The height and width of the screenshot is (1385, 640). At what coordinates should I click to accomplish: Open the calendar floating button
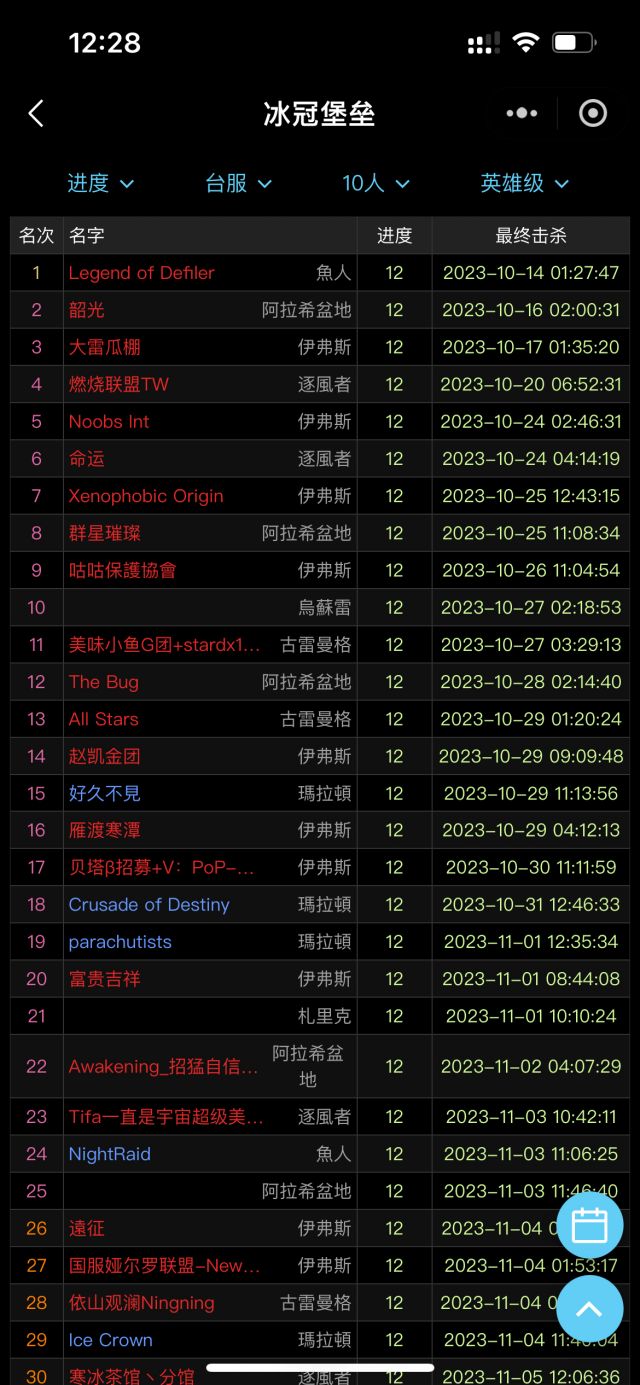click(589, 1224)
